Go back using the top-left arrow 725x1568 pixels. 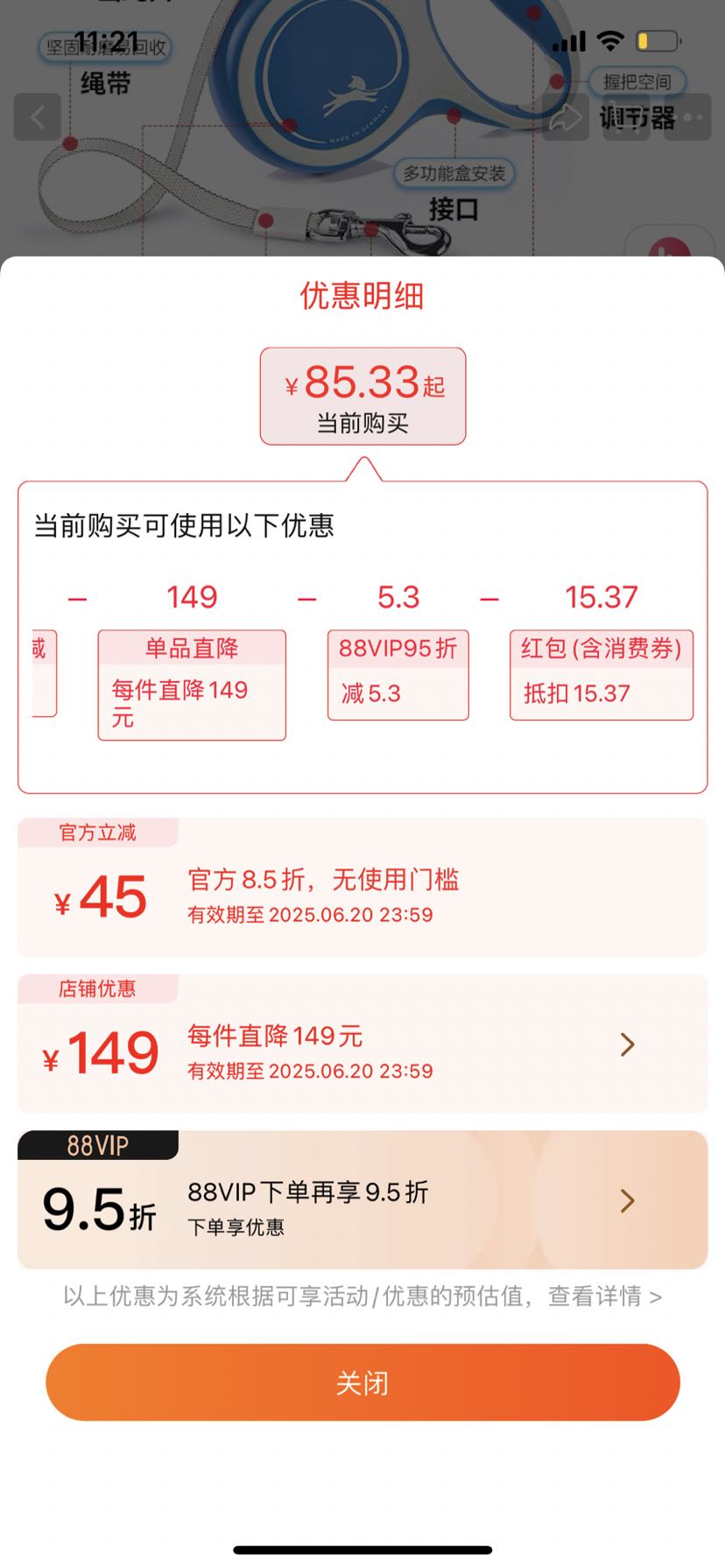[38, 117]
